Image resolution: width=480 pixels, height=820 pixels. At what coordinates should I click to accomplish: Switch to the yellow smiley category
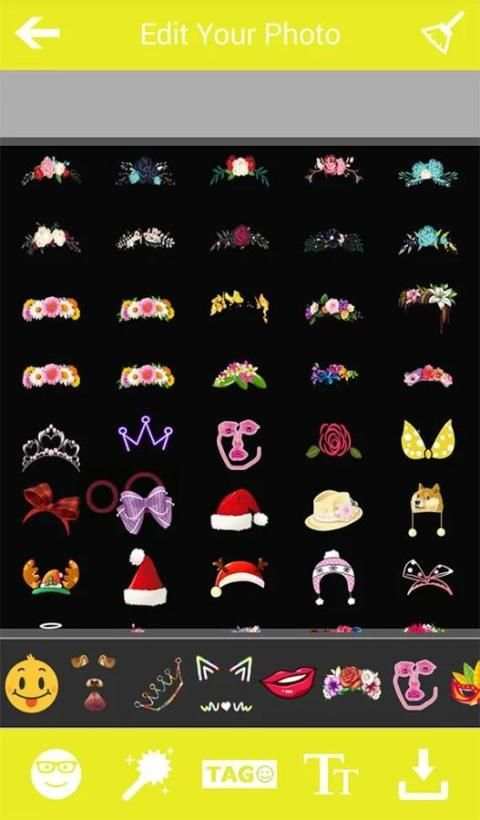tap(32, 684)
